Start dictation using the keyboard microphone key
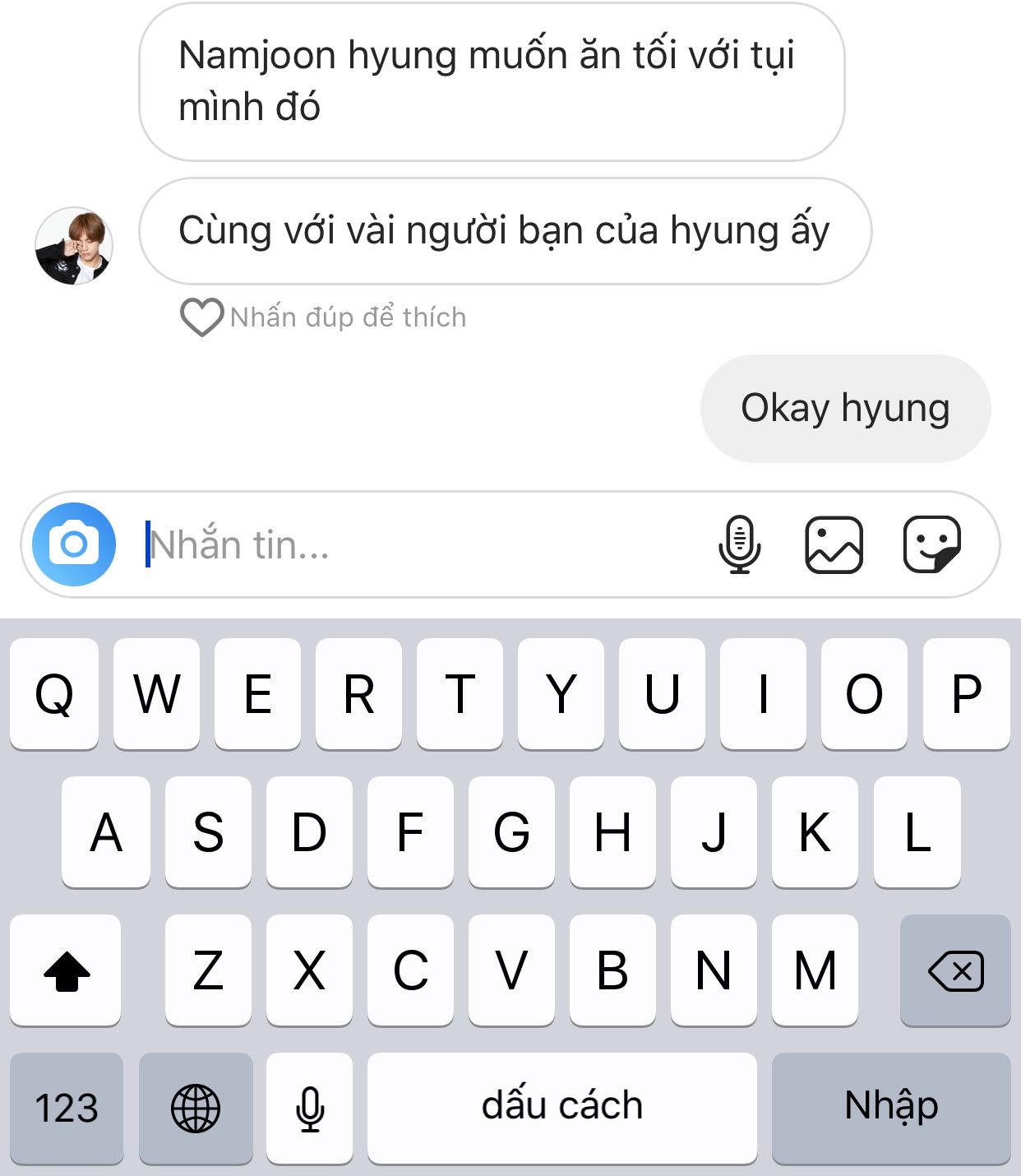This screenshot has width=1021, height=1176. pyautogui.click(x=310, y=1107)
